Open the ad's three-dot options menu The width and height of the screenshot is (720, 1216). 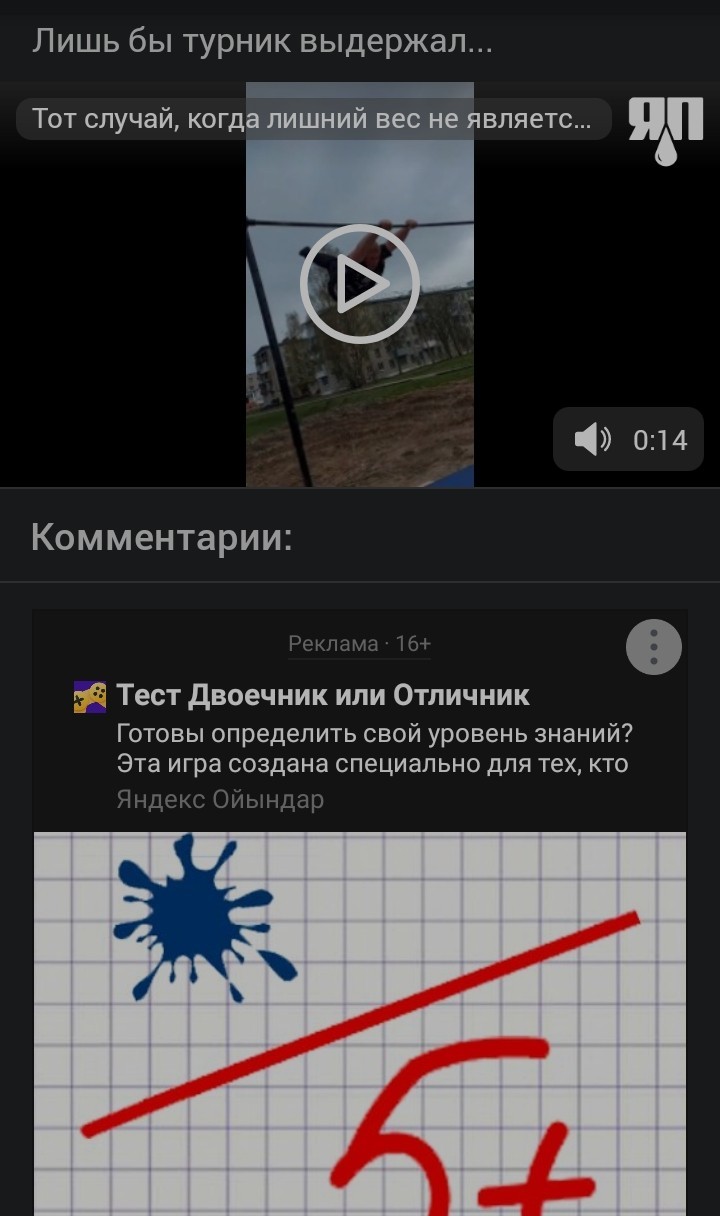tap(654, 647)
